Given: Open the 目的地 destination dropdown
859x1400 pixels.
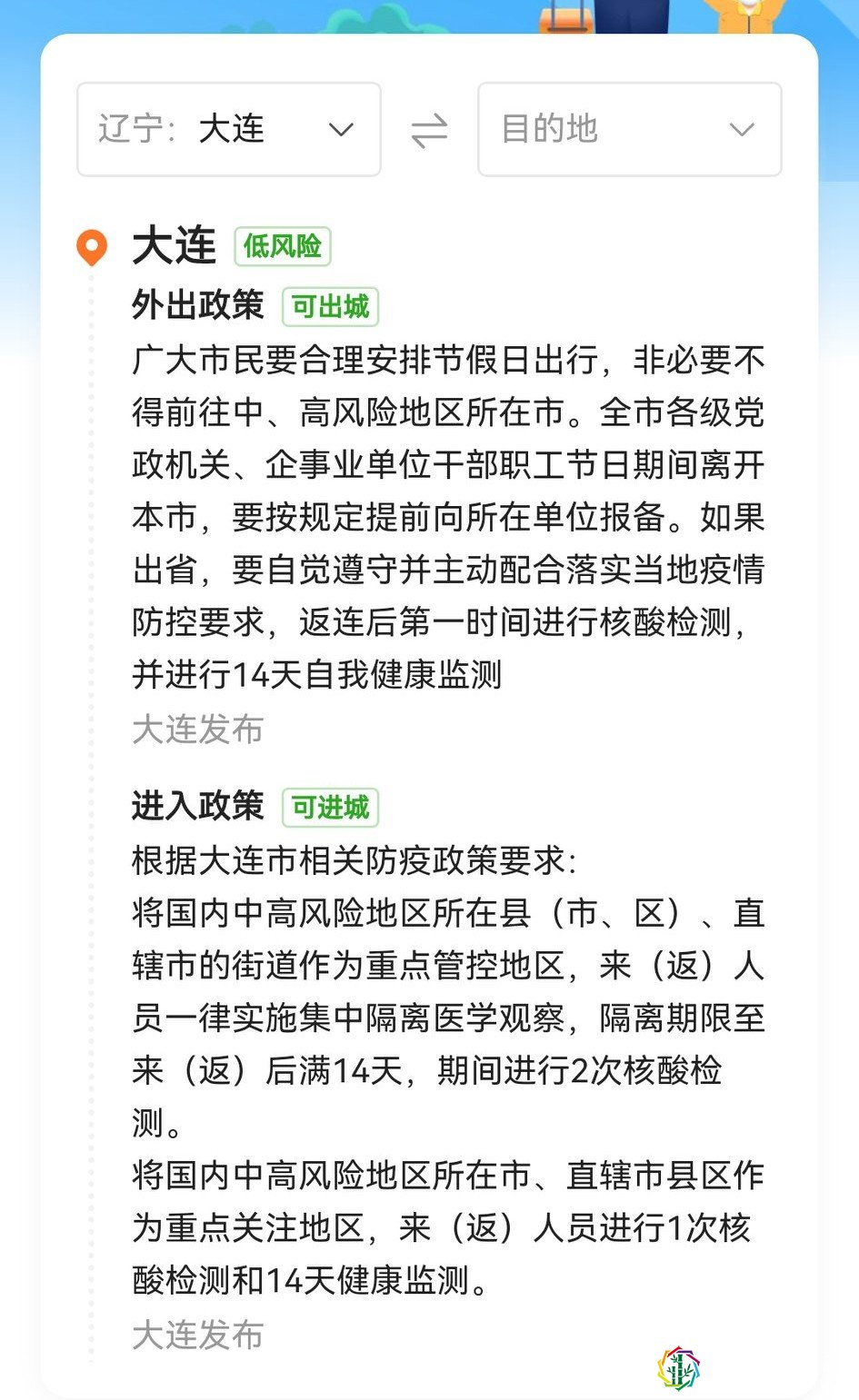Looking at the screenshot, I should (x=630, y=129).
